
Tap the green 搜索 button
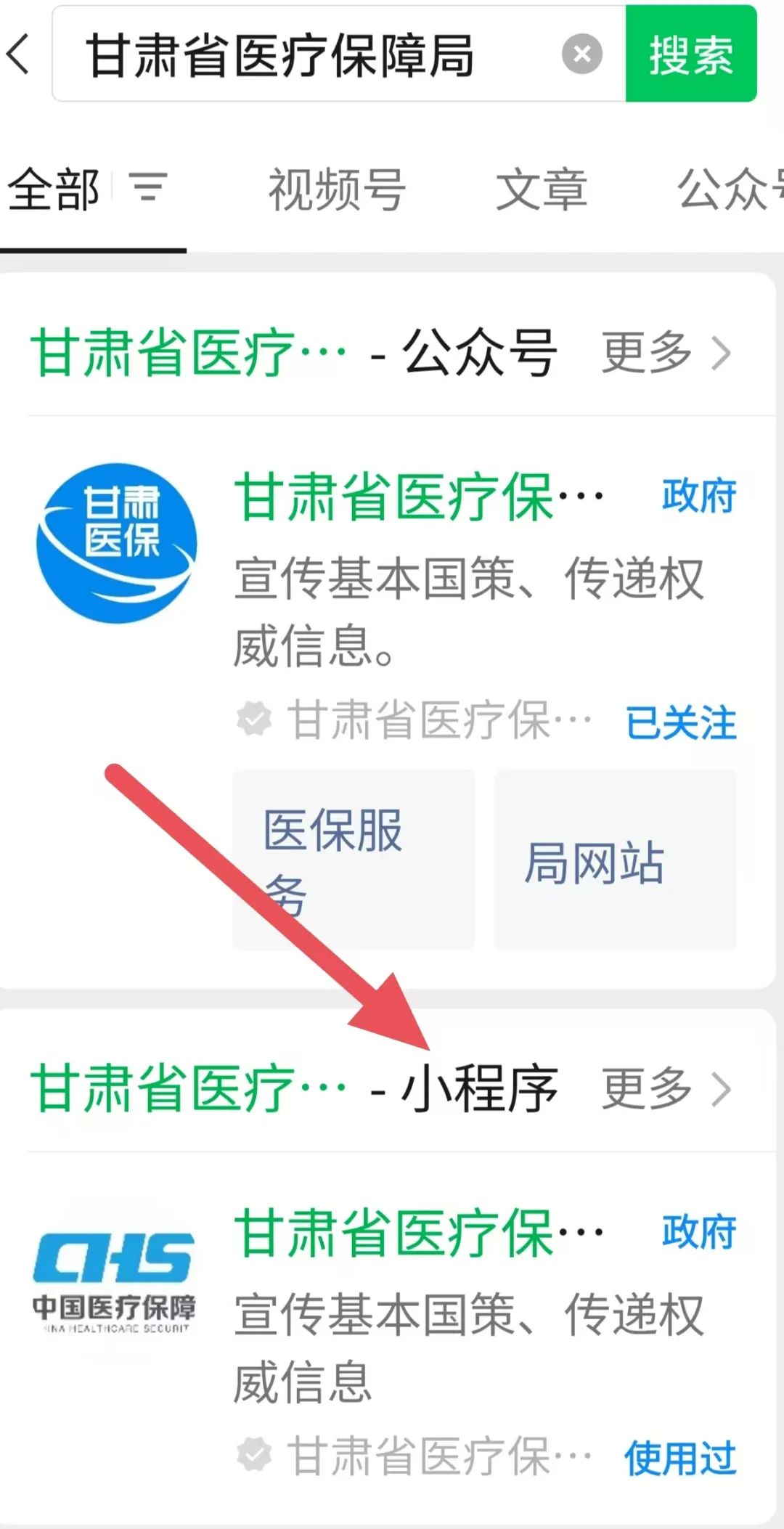pyautogui.click(x=691, y=54)
